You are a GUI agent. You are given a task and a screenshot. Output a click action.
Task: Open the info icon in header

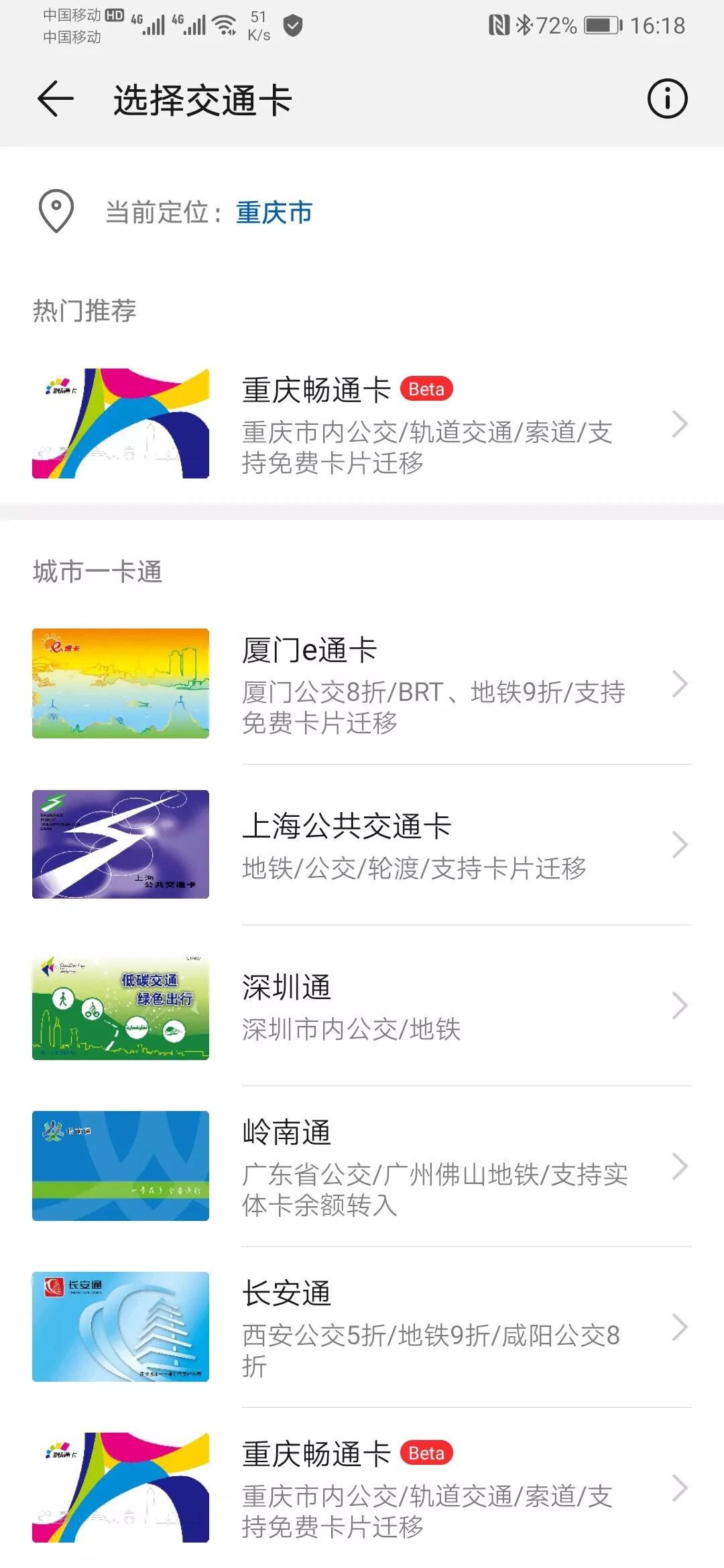click(667, 99)
